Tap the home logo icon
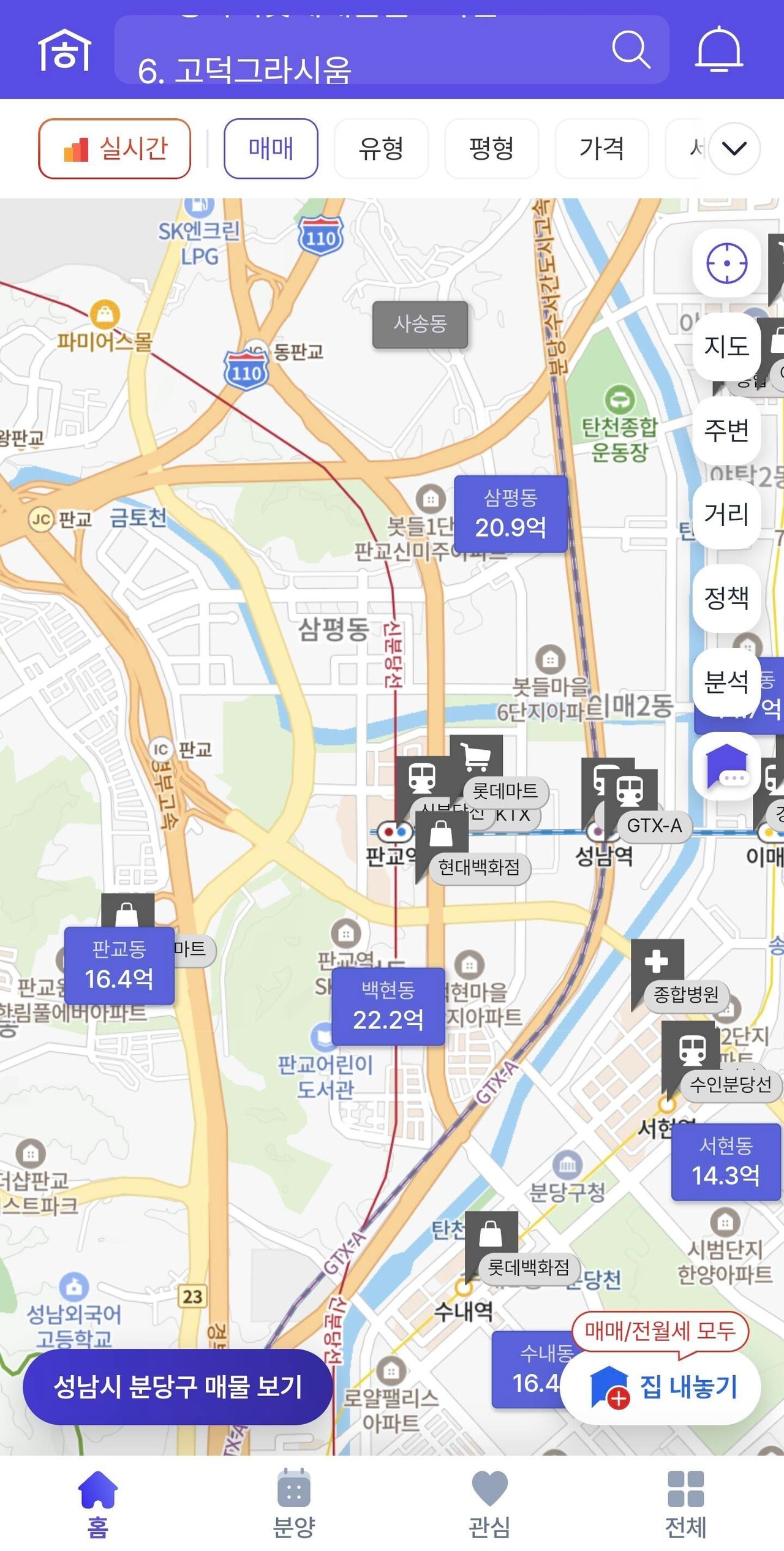784x1551 pixels. point(64,50)
